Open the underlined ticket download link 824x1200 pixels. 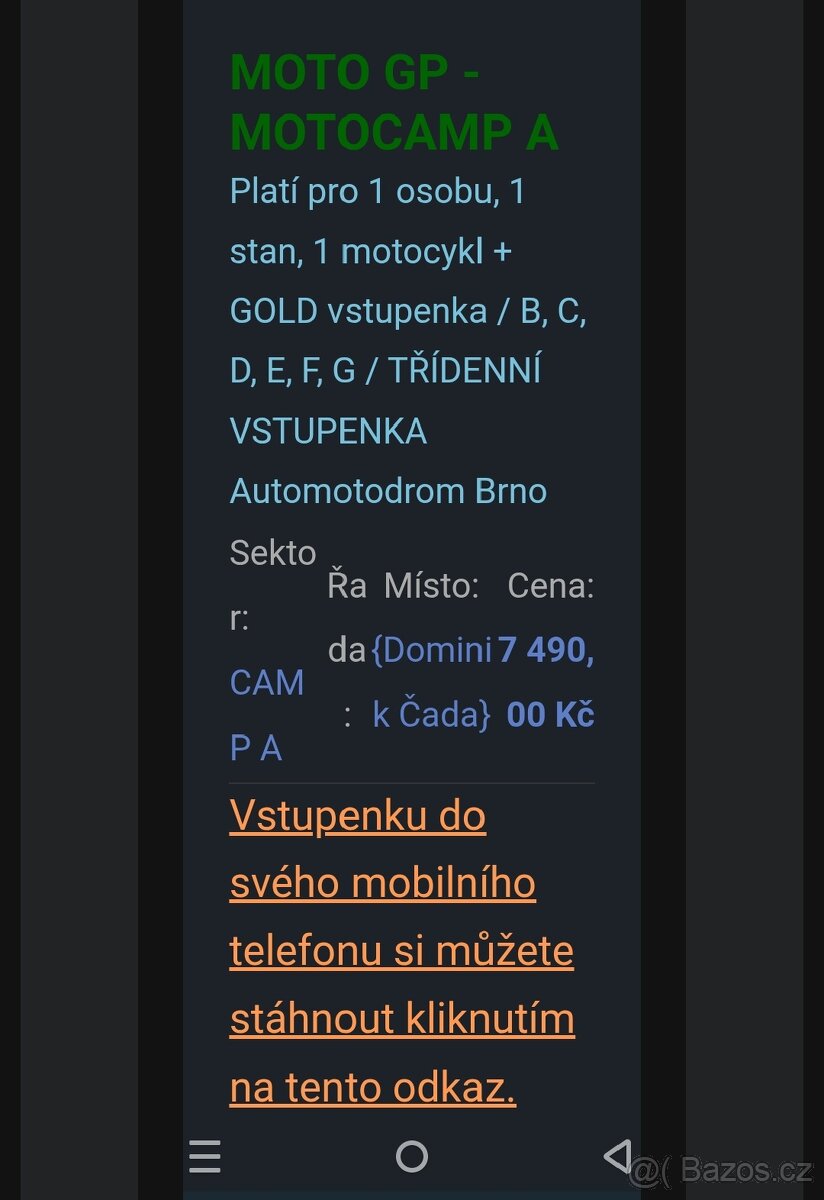(x=402, y=951)
